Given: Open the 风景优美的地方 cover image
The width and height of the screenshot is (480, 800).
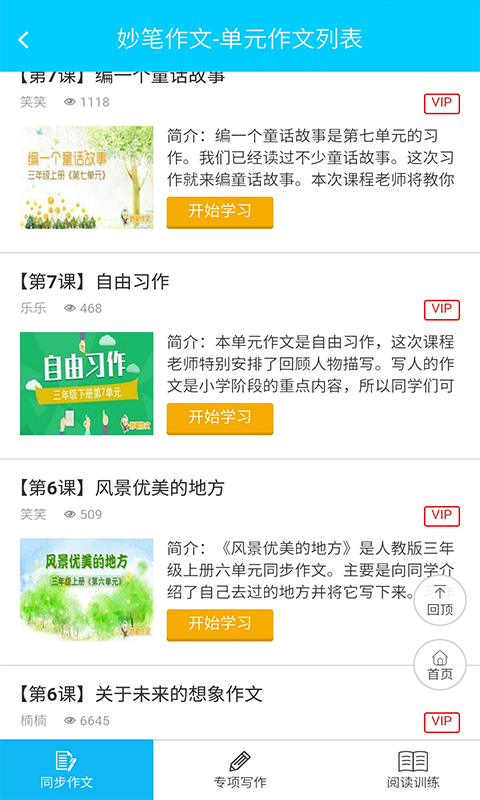Looking at the screenshot, I should tap(87, 589).
